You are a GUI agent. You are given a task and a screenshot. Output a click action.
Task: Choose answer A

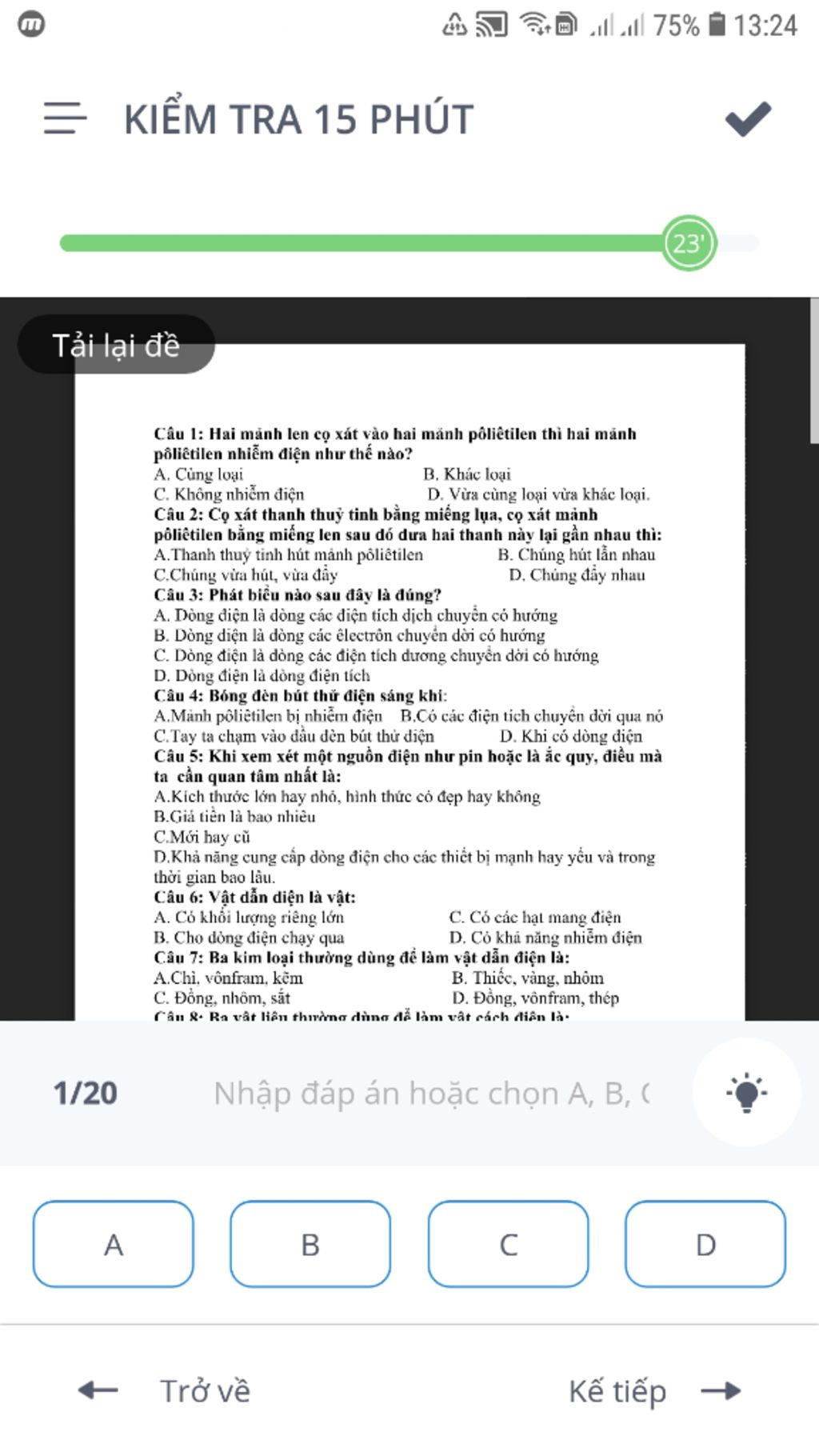pyautogui.click(x=114, y=1244)
